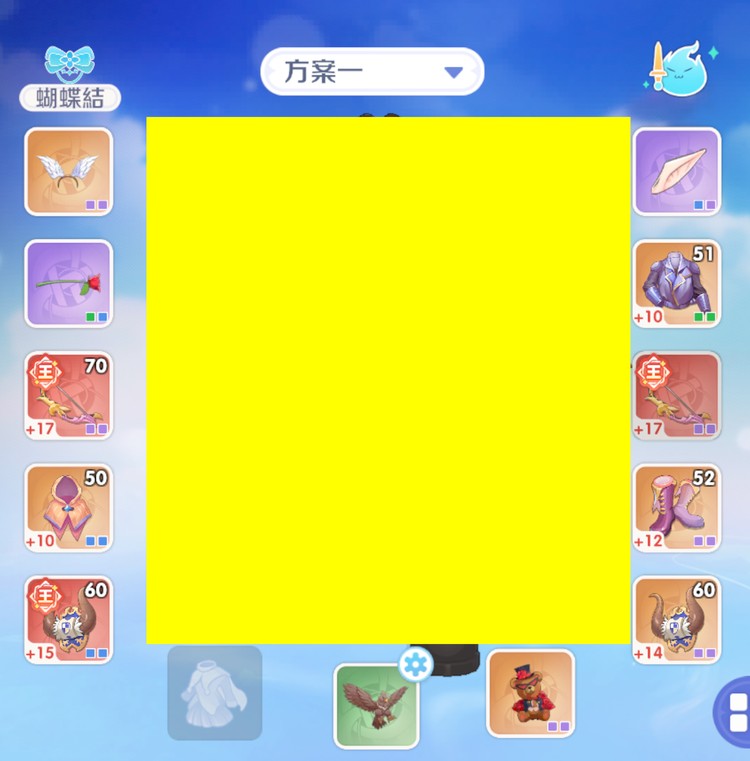Open the 方案一 loadout dropdown
The height and width of the screenshot is (761, 750).
coord(372,72)
